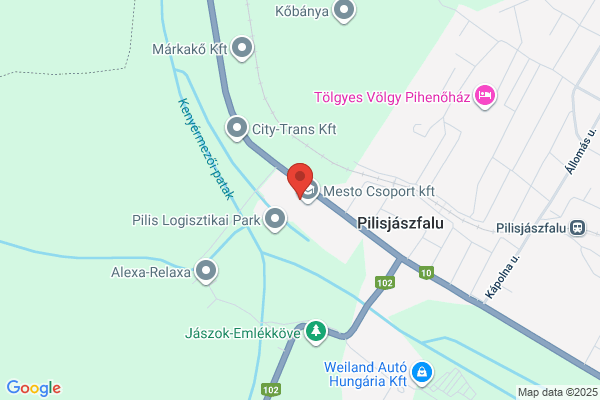The height and width of the screenshot is (400, 600).
Task: Select the Márkakő Kft marker
Action: coord(242,49)
